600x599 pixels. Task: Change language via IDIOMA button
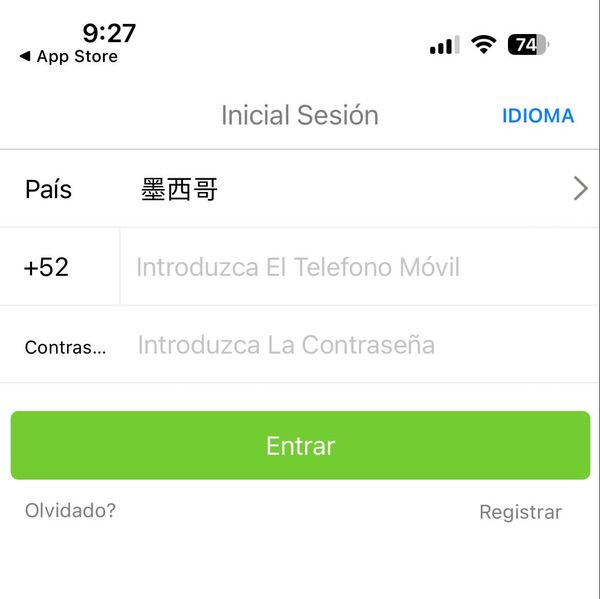(538, 116)
